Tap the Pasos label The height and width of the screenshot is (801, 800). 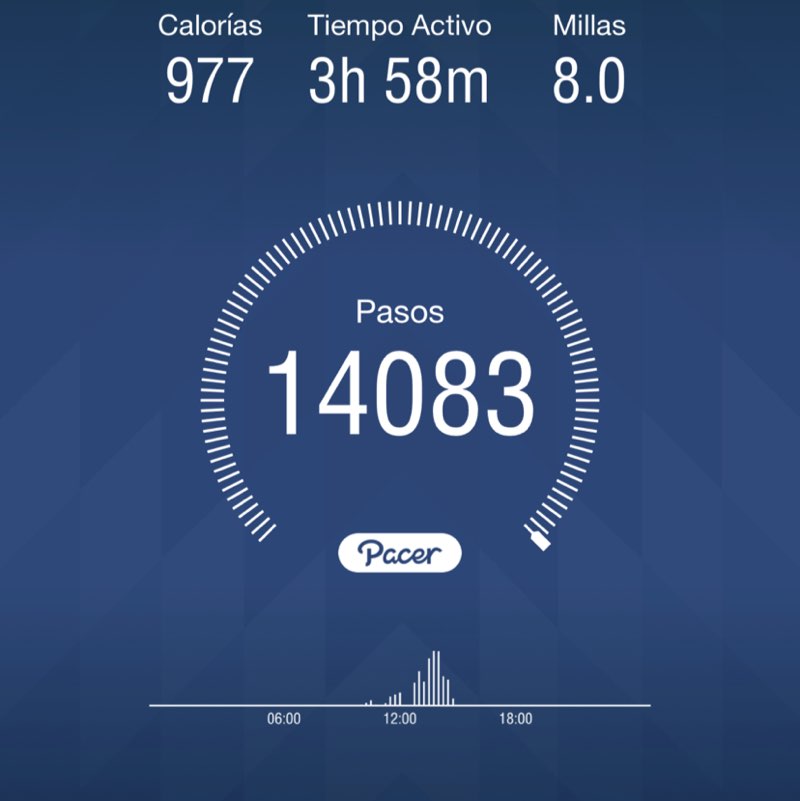[399, 311]
